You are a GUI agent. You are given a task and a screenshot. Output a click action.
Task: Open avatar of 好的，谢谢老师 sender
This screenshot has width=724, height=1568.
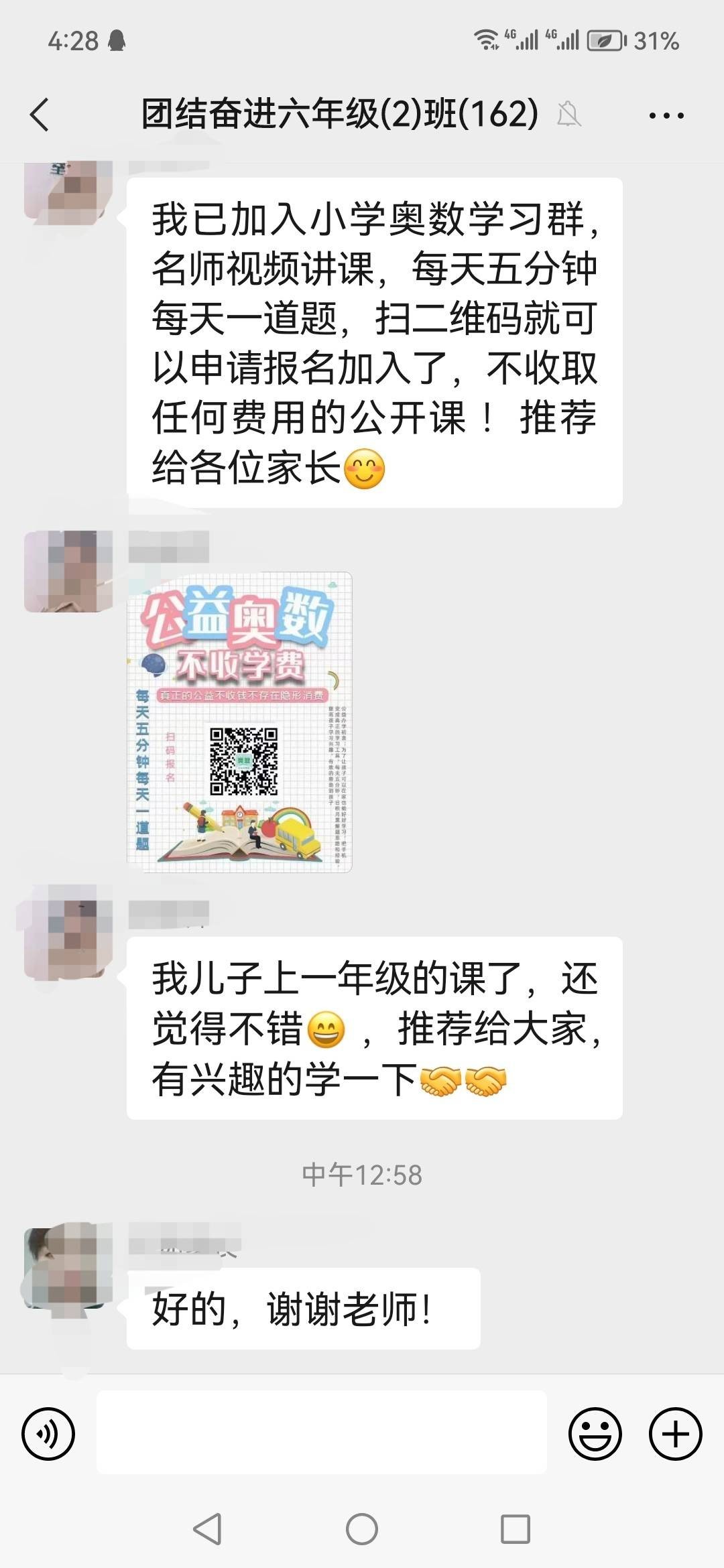tap(65, 1269)
